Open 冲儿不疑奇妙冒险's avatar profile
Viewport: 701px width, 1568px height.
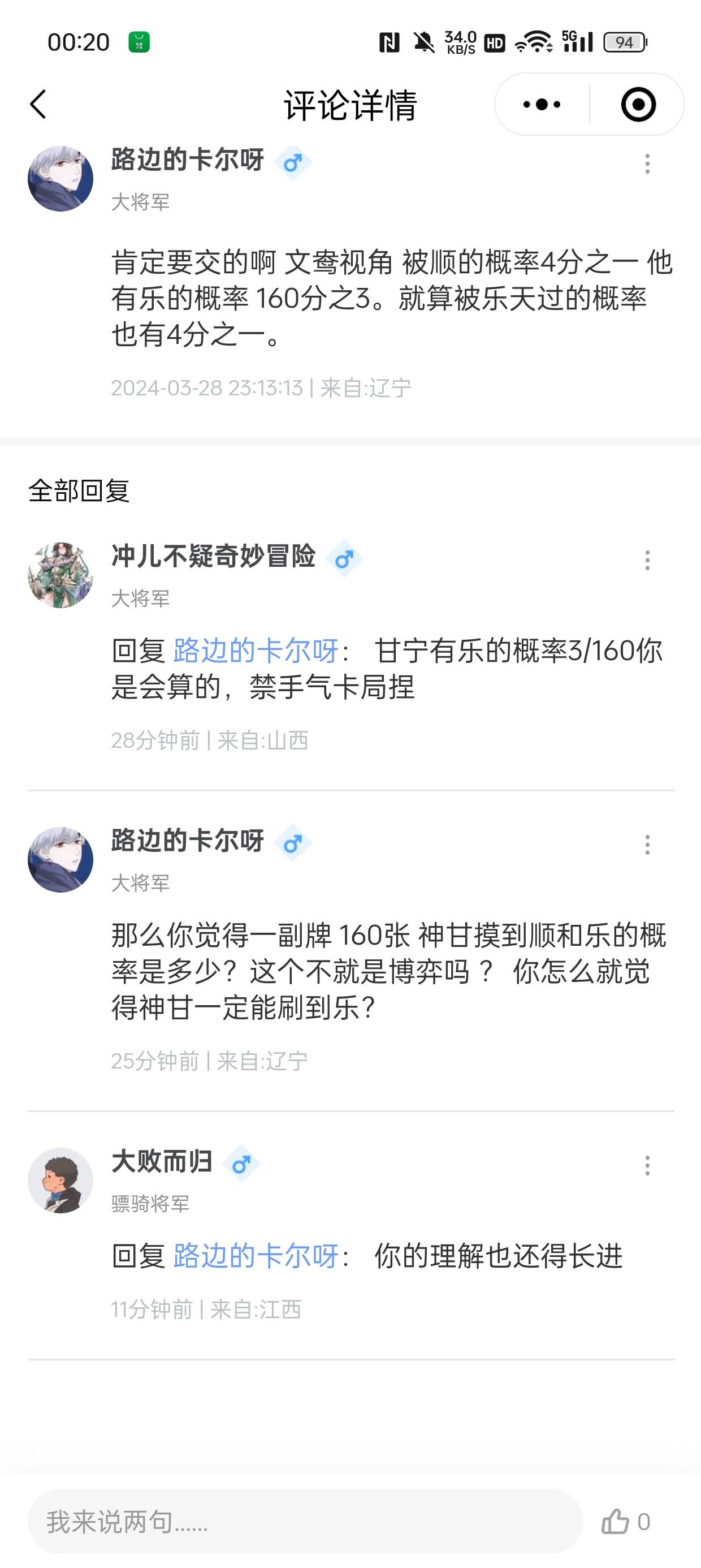[60, 575]
